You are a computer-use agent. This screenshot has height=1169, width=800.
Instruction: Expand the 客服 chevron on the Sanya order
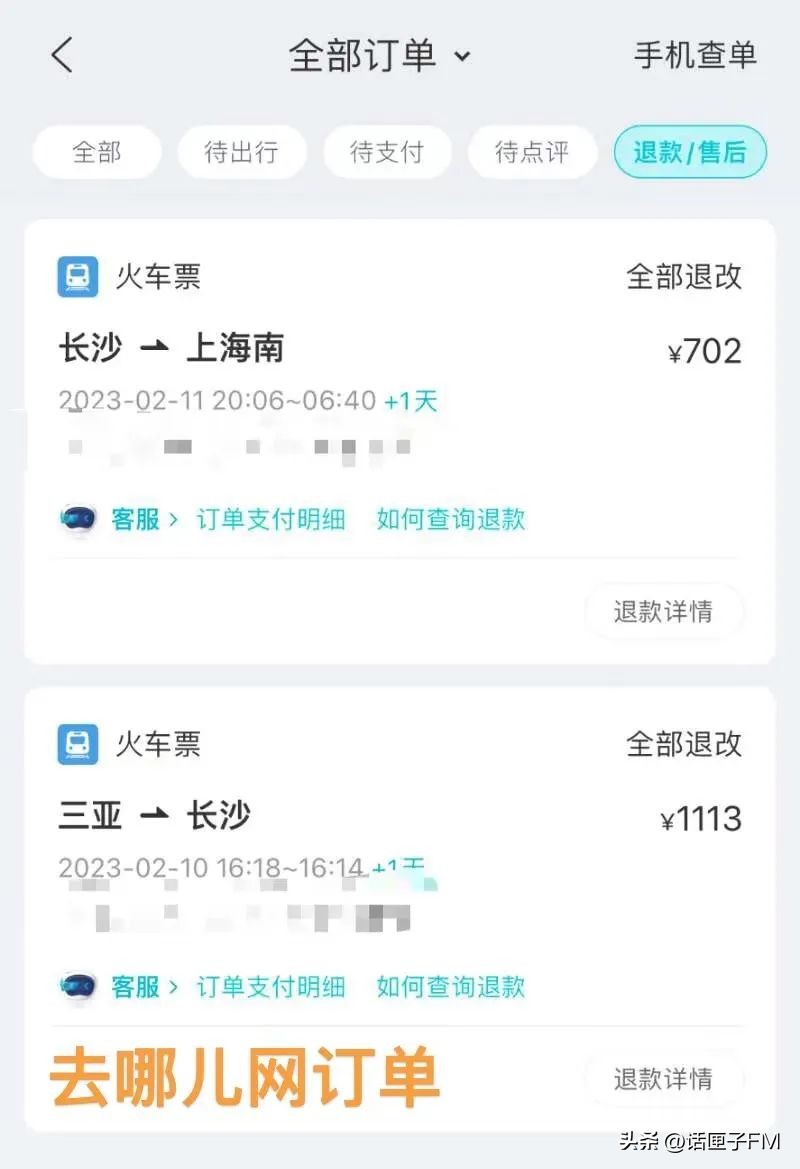click(176, 987)
